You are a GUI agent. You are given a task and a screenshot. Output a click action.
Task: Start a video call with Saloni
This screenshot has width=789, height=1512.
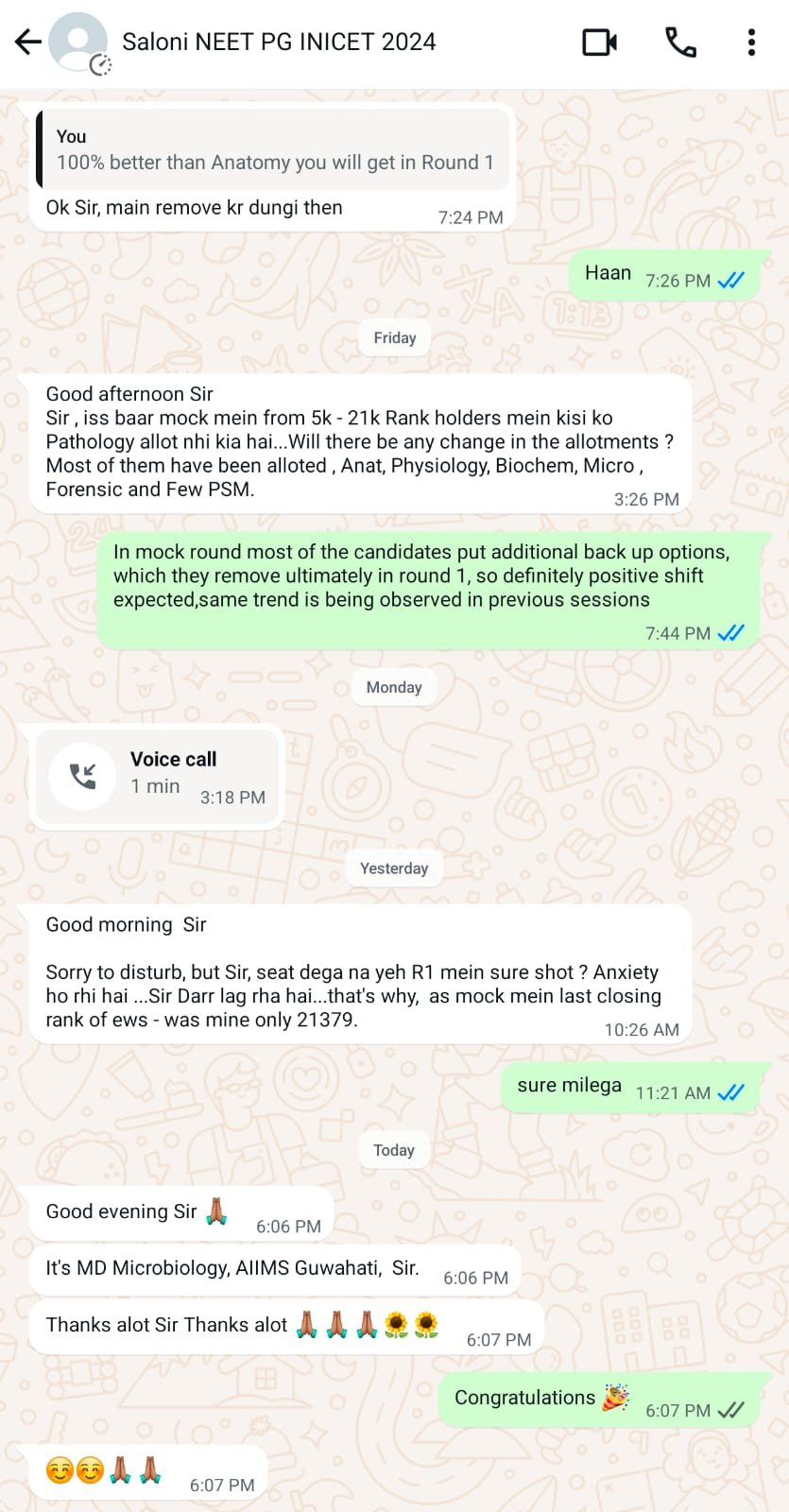[x=600, y=43]
